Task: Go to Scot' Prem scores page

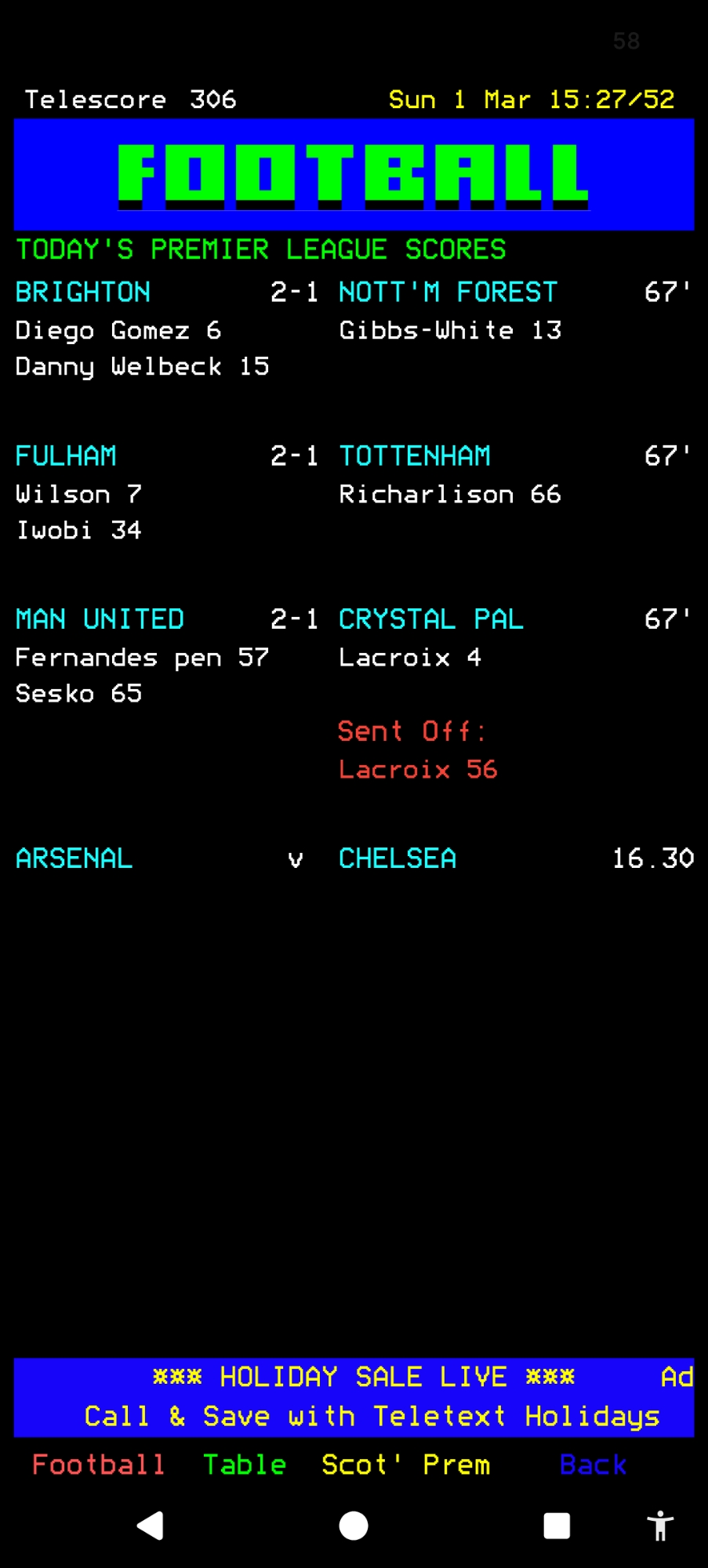Action: (405, 1465)
